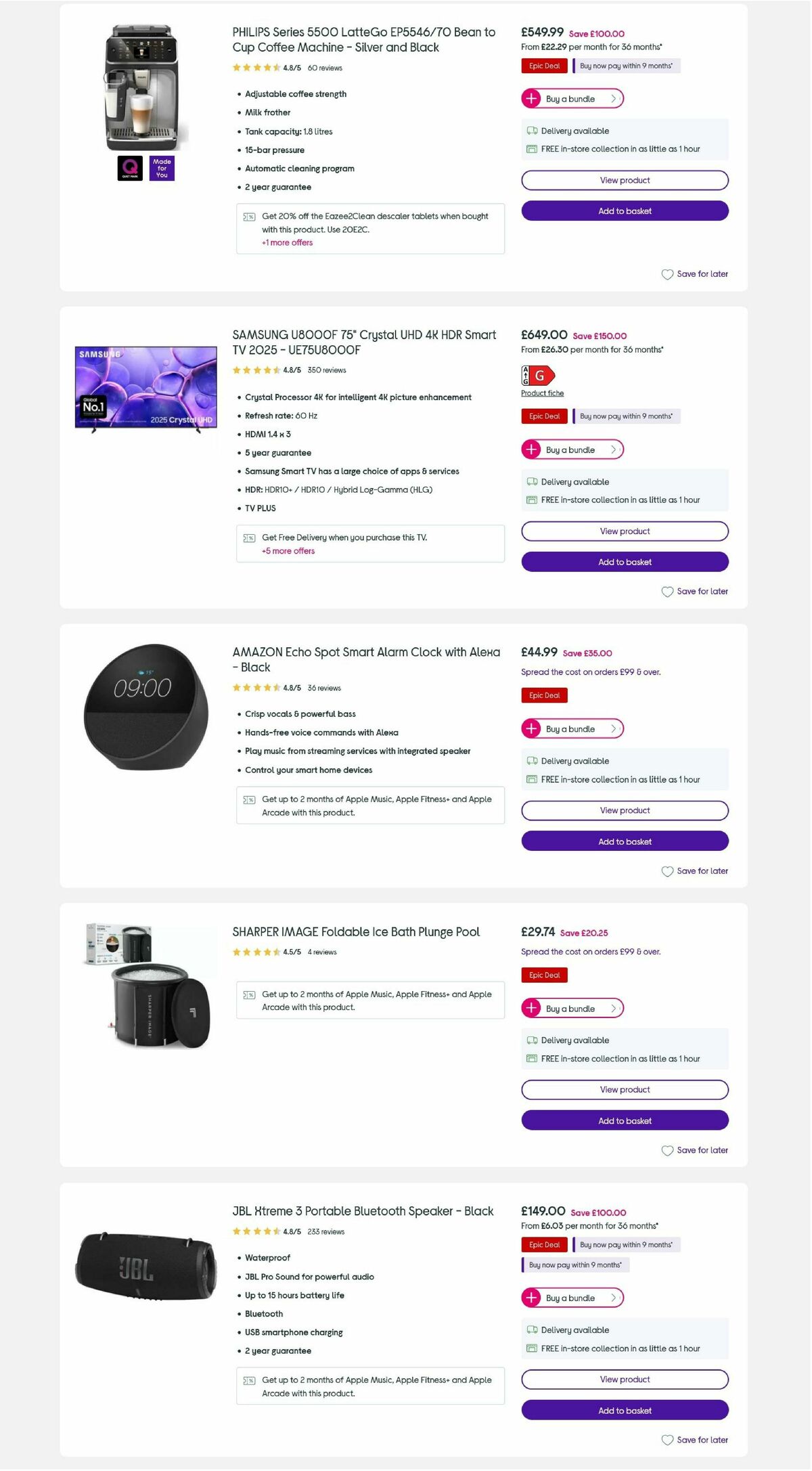This screenshot has height=1471, width=812.
Task: Save the Amazon Echo Spot for later
Action: (694, 871)
